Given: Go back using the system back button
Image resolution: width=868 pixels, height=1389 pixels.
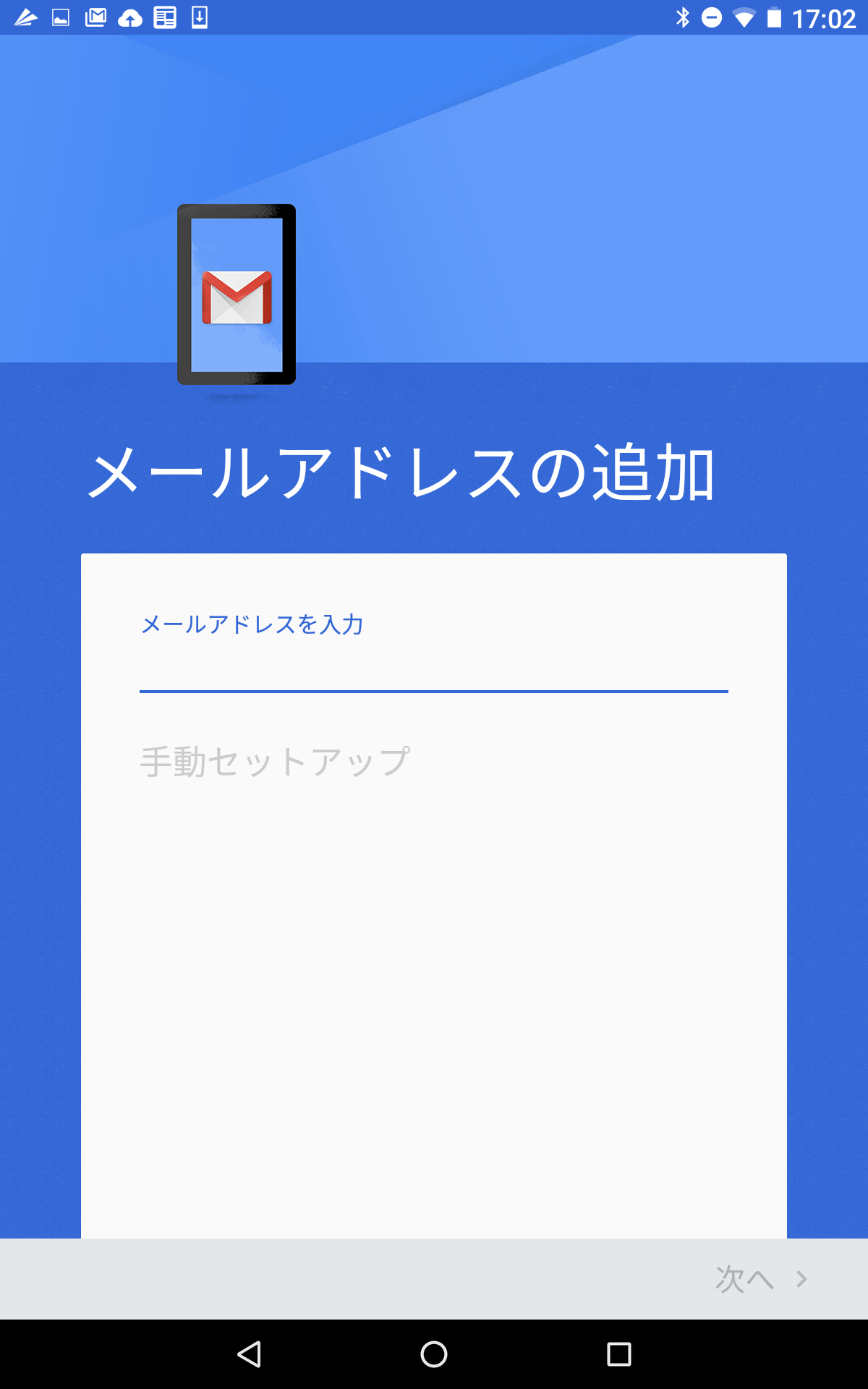Looking at the screenshot, I should click(250, 1354).
